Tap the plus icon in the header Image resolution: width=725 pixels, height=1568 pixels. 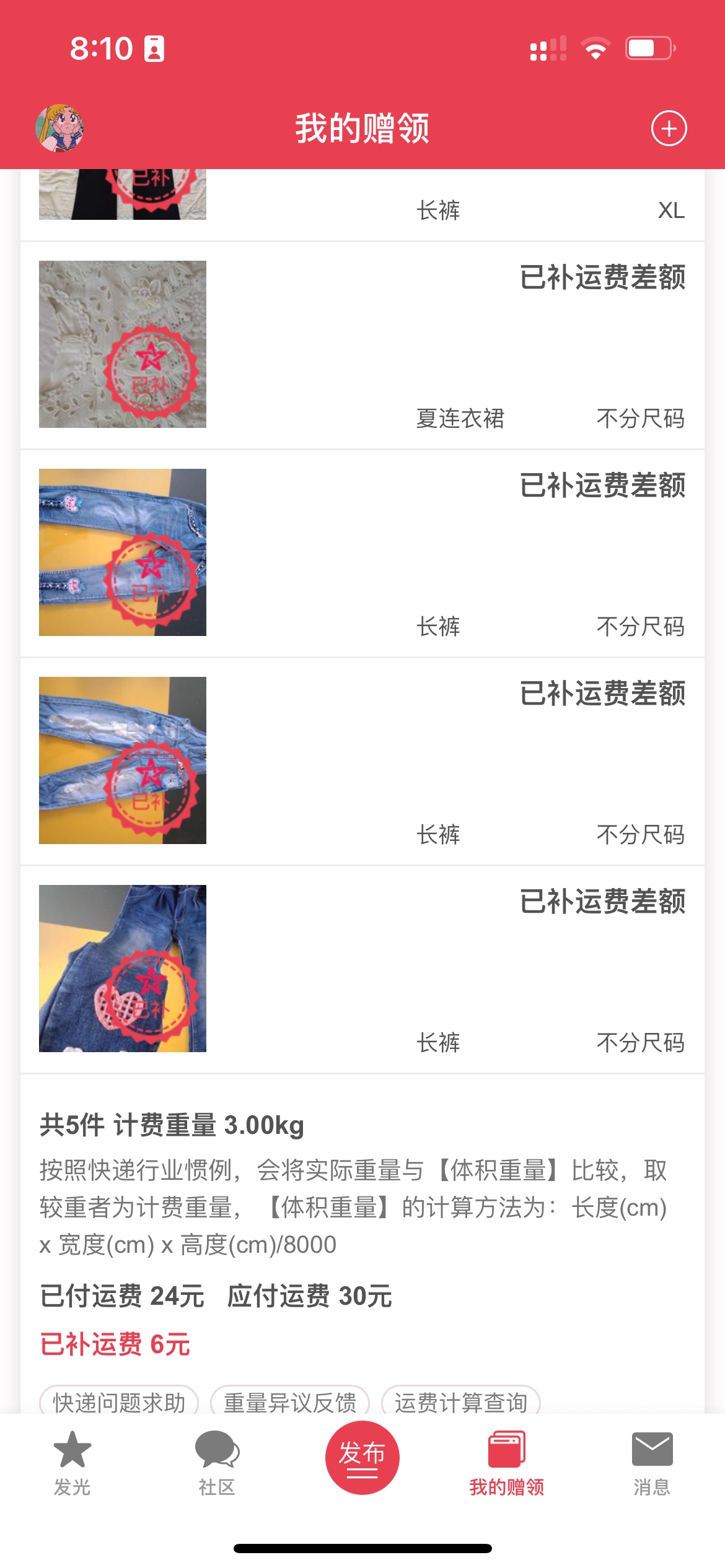coord(669,128)
